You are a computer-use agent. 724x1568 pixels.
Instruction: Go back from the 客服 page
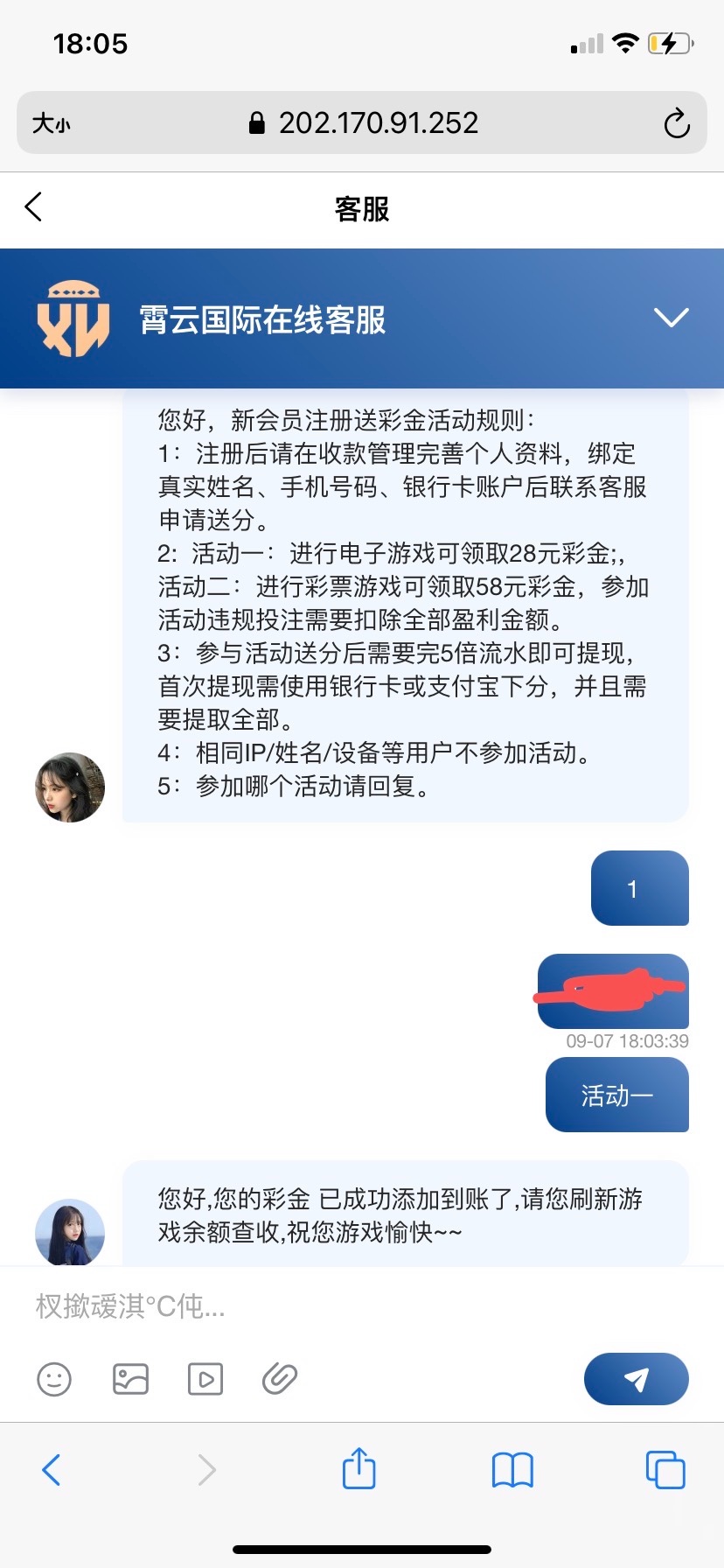34,207
